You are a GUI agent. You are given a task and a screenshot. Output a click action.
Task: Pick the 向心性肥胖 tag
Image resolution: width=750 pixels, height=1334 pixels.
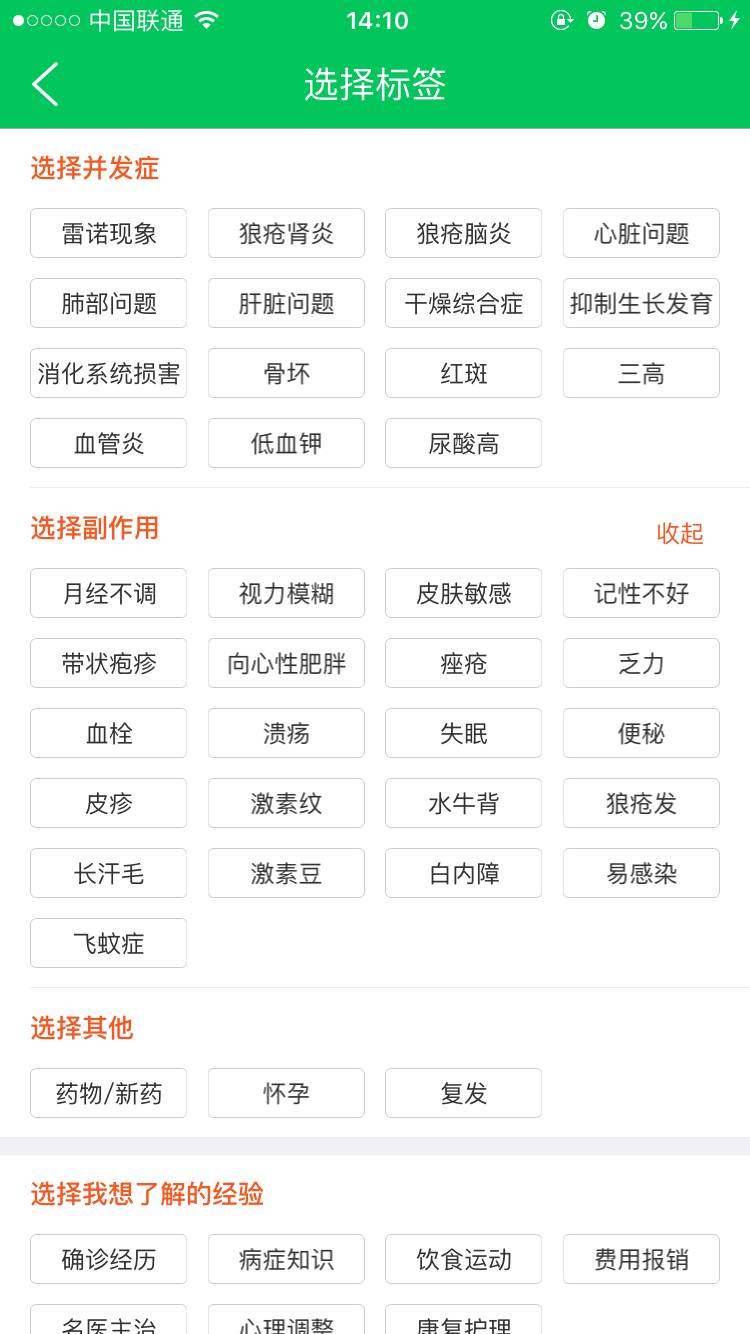pyautogui.click(x=286, y=663)
